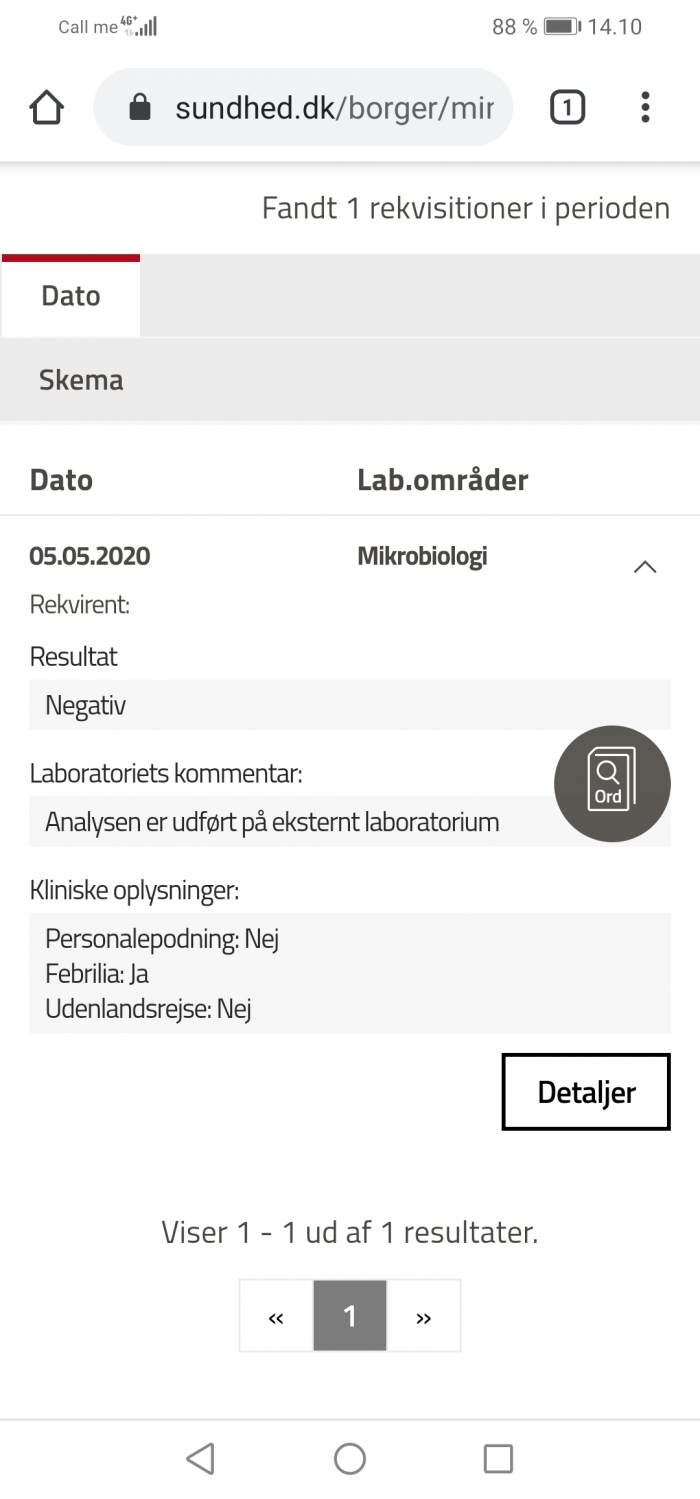
Task: Open Detaljer for the test result
Action: pos(586,1092)
